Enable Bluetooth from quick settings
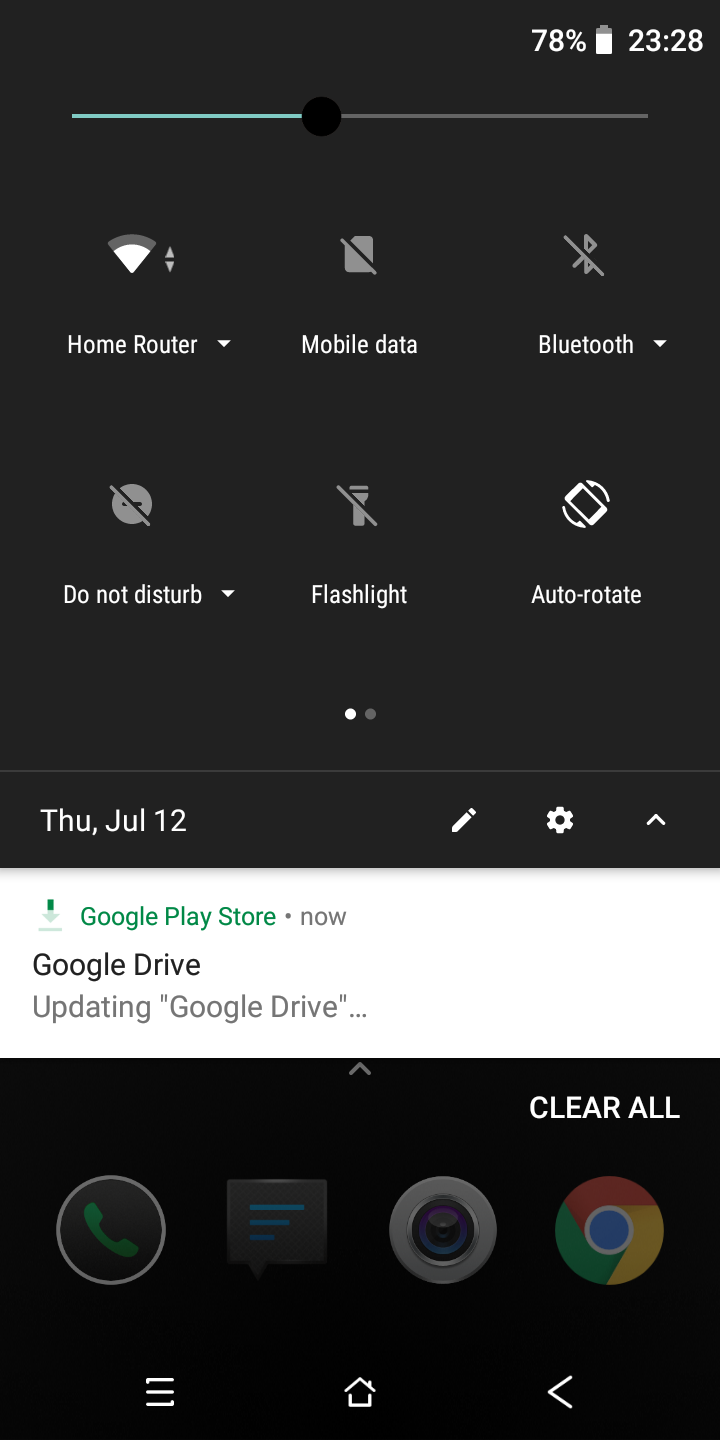Screen dimensions: 720x1440 tap(586, 254)
